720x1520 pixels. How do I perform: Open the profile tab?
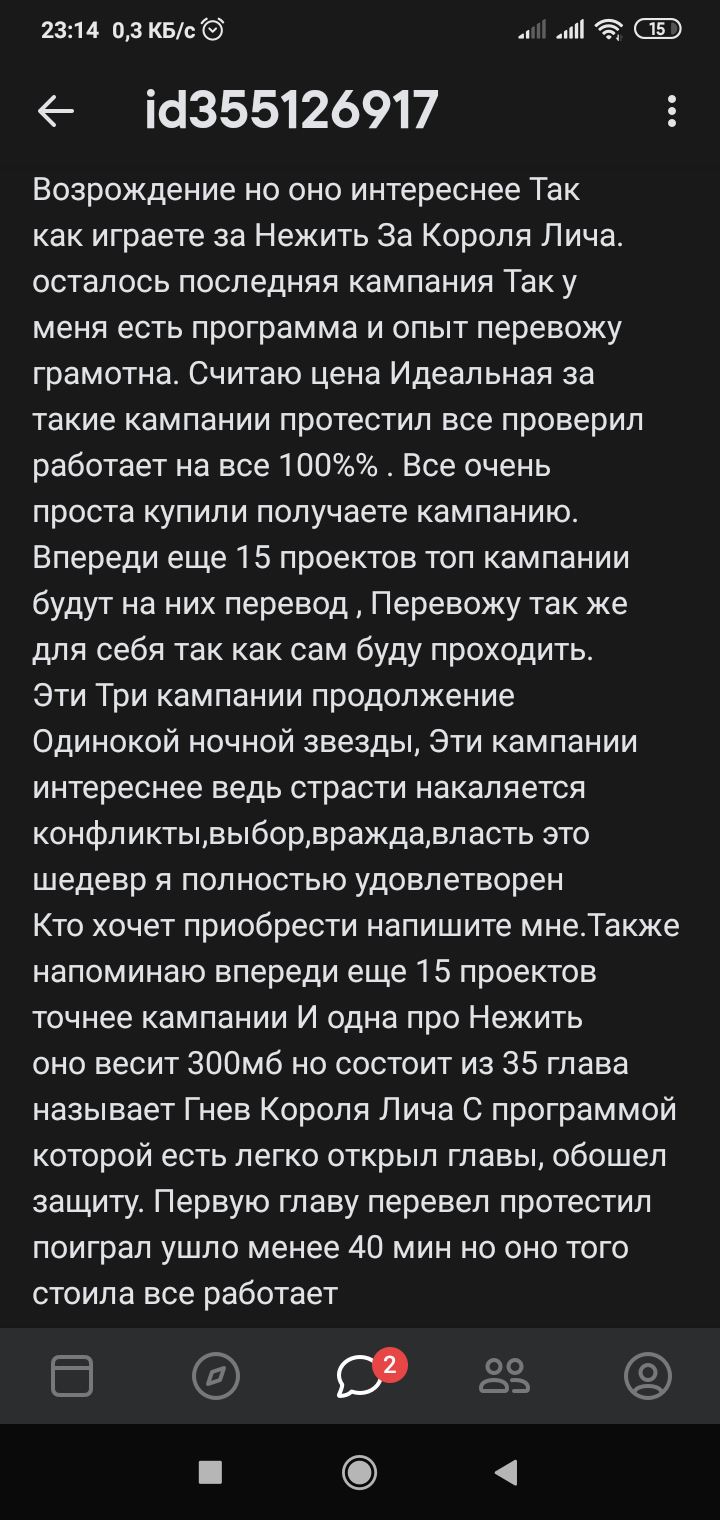[648, 1376]
